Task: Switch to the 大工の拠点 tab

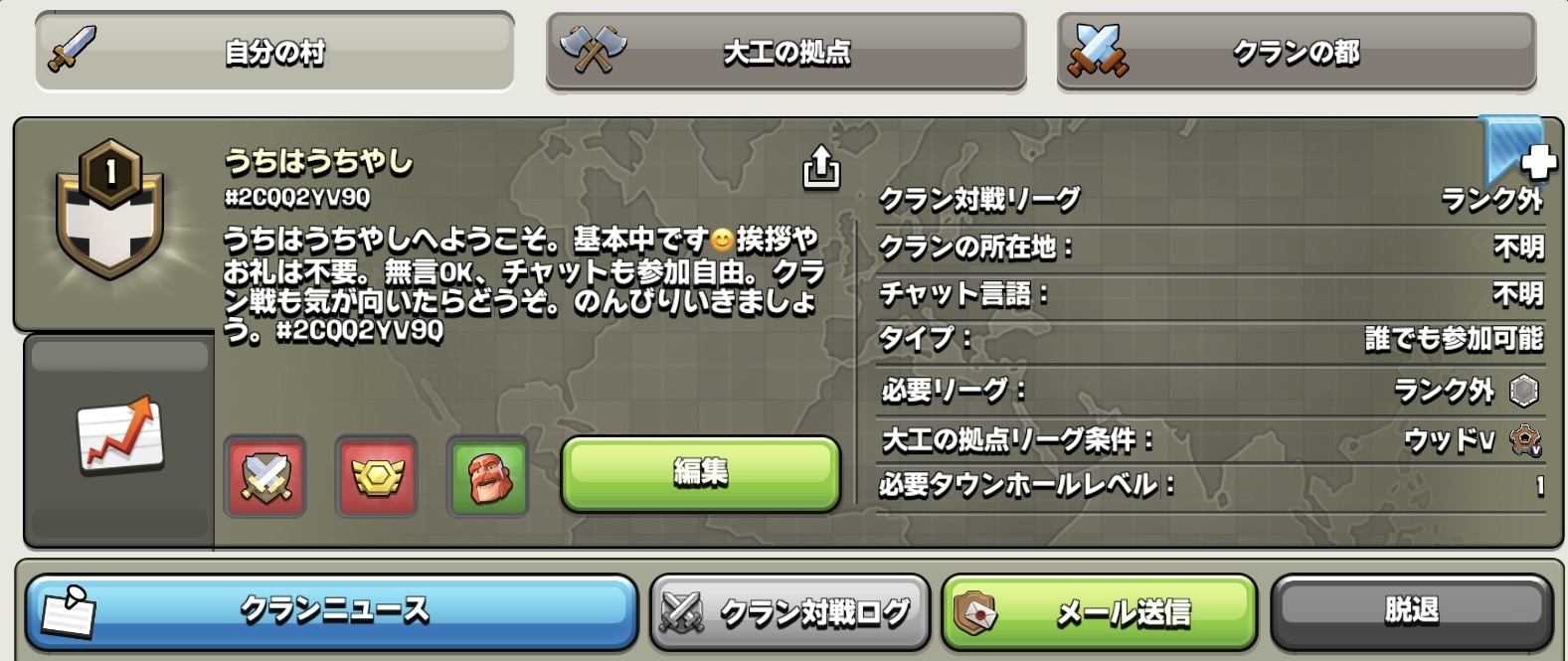Action: (785, 52)
